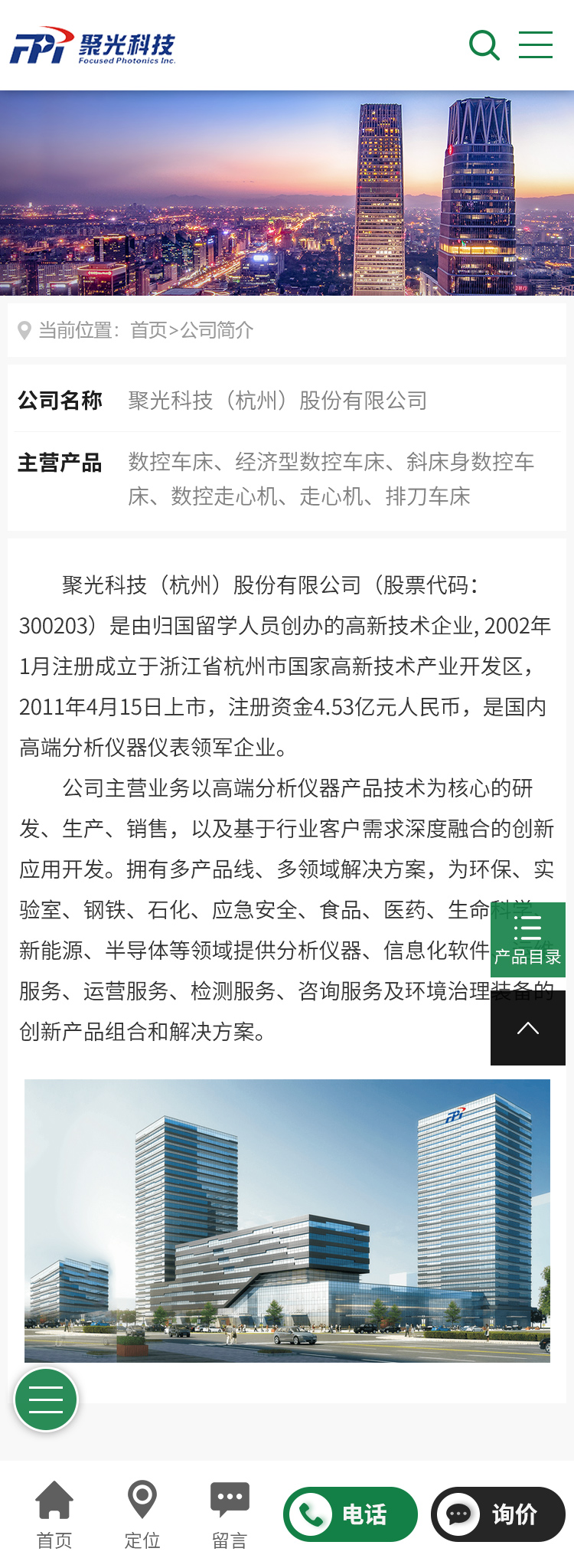The height and width of the screenshot is (1568, 574).
Task: Open 定位 in bottom bar
Action: tap(142, 1514)
